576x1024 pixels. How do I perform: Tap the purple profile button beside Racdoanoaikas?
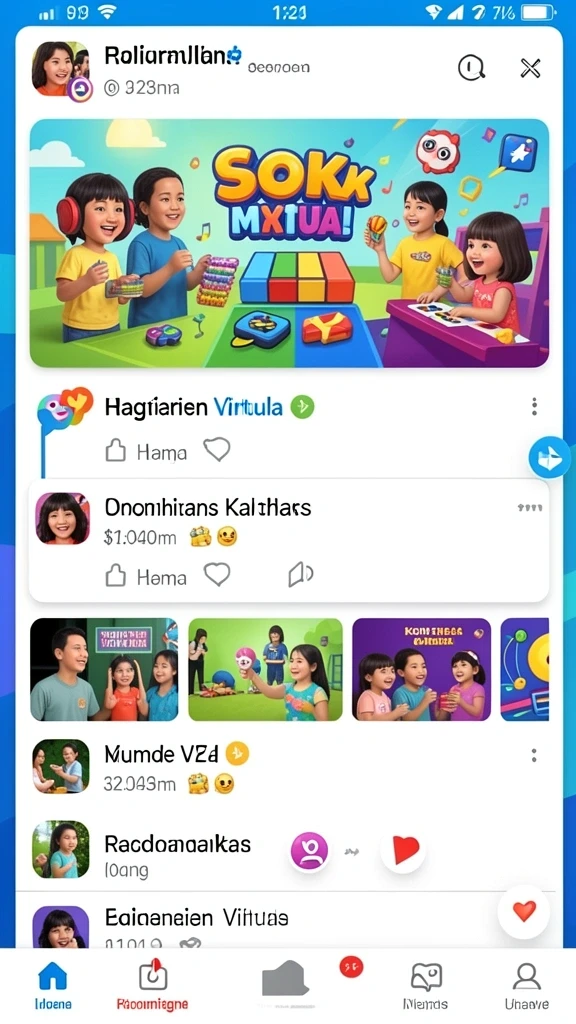[309, 851]
